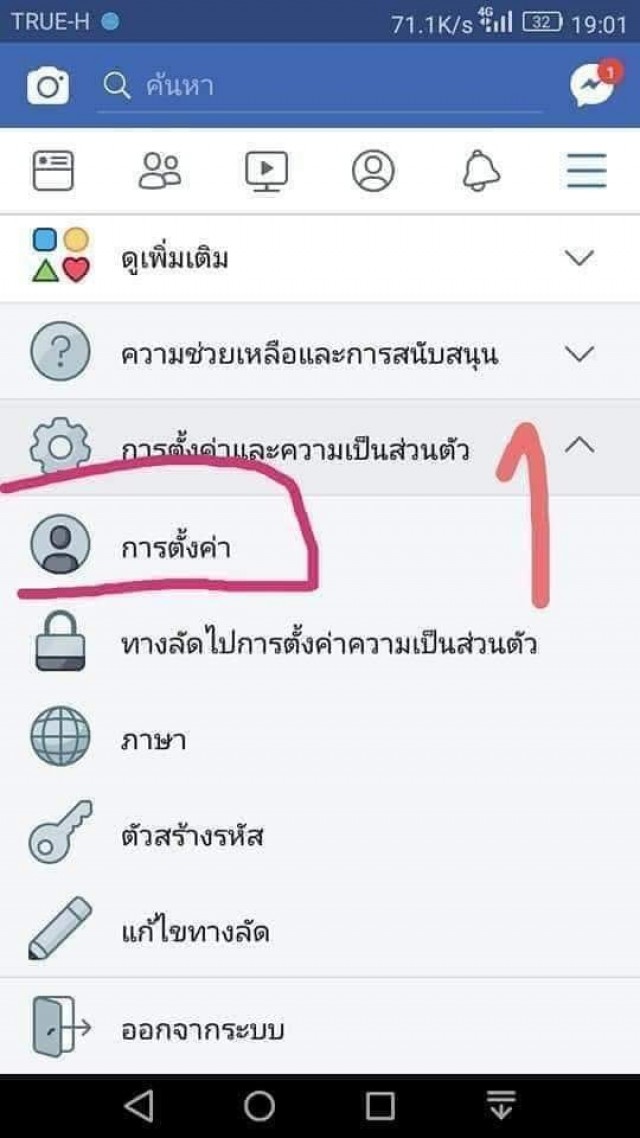The image size is (640, 1138).
Task: Tap the system back button
Action: coord(139,1105)
